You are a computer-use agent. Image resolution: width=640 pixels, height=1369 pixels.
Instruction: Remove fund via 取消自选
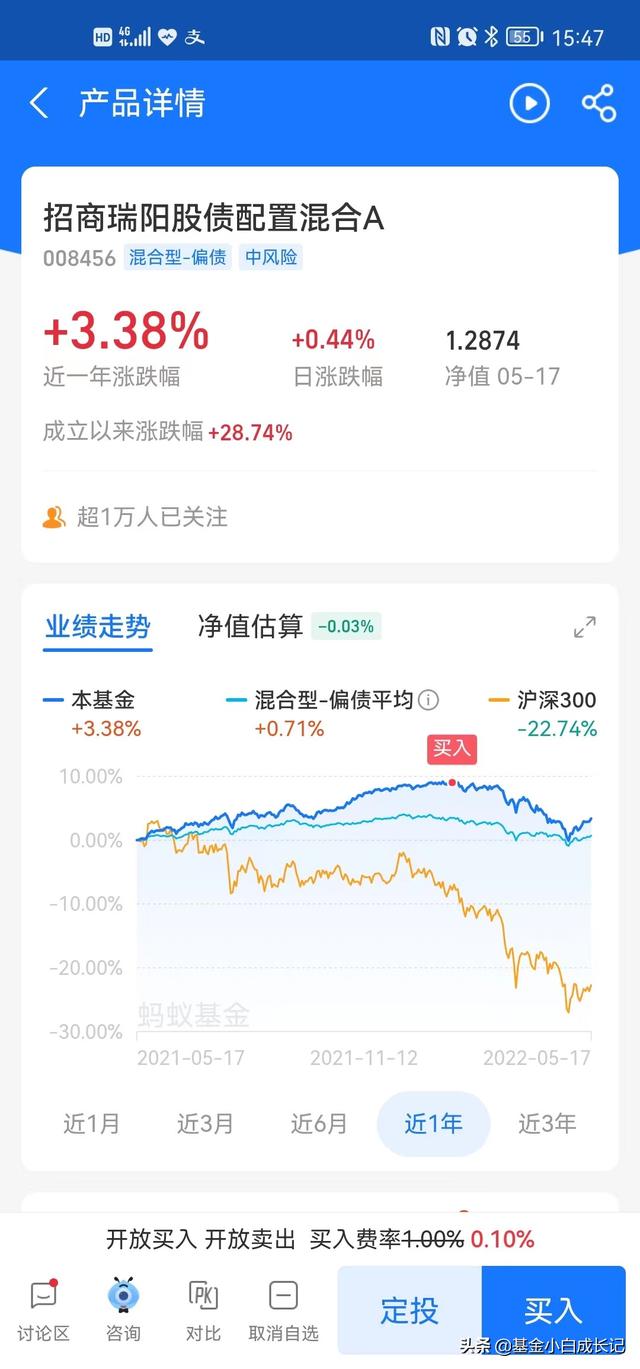(x=283, y=1310)
